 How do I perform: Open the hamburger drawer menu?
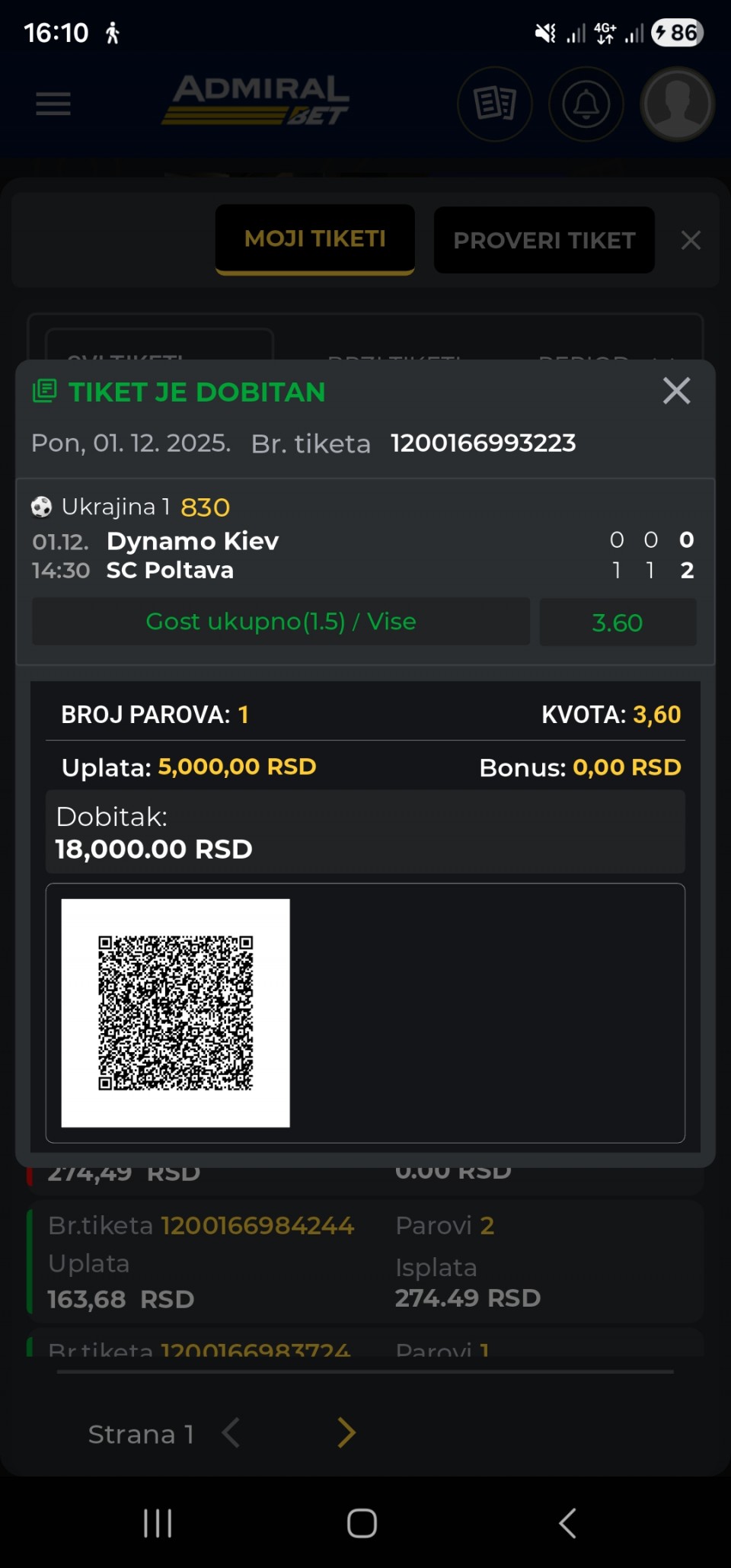pos(53,104)
